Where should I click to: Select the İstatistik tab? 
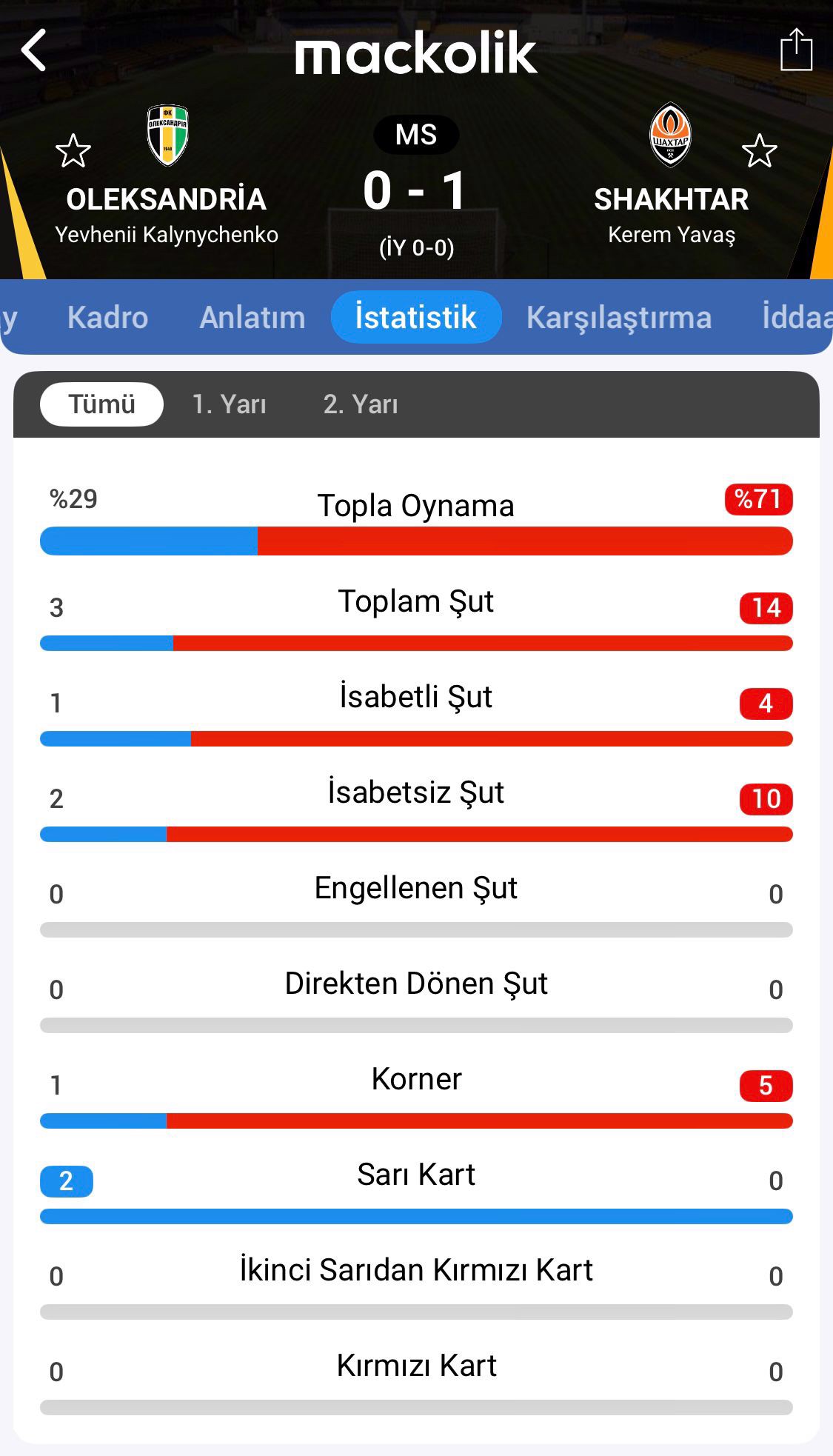[x=415, y=318]
